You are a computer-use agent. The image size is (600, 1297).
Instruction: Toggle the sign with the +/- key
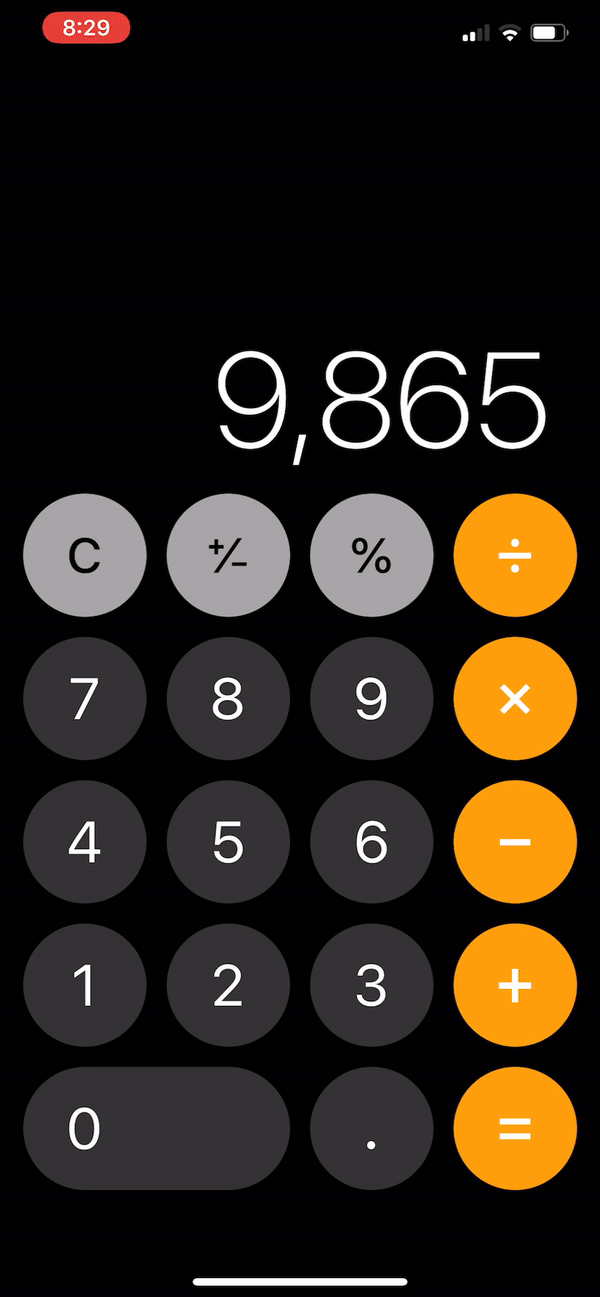point(228,555)
